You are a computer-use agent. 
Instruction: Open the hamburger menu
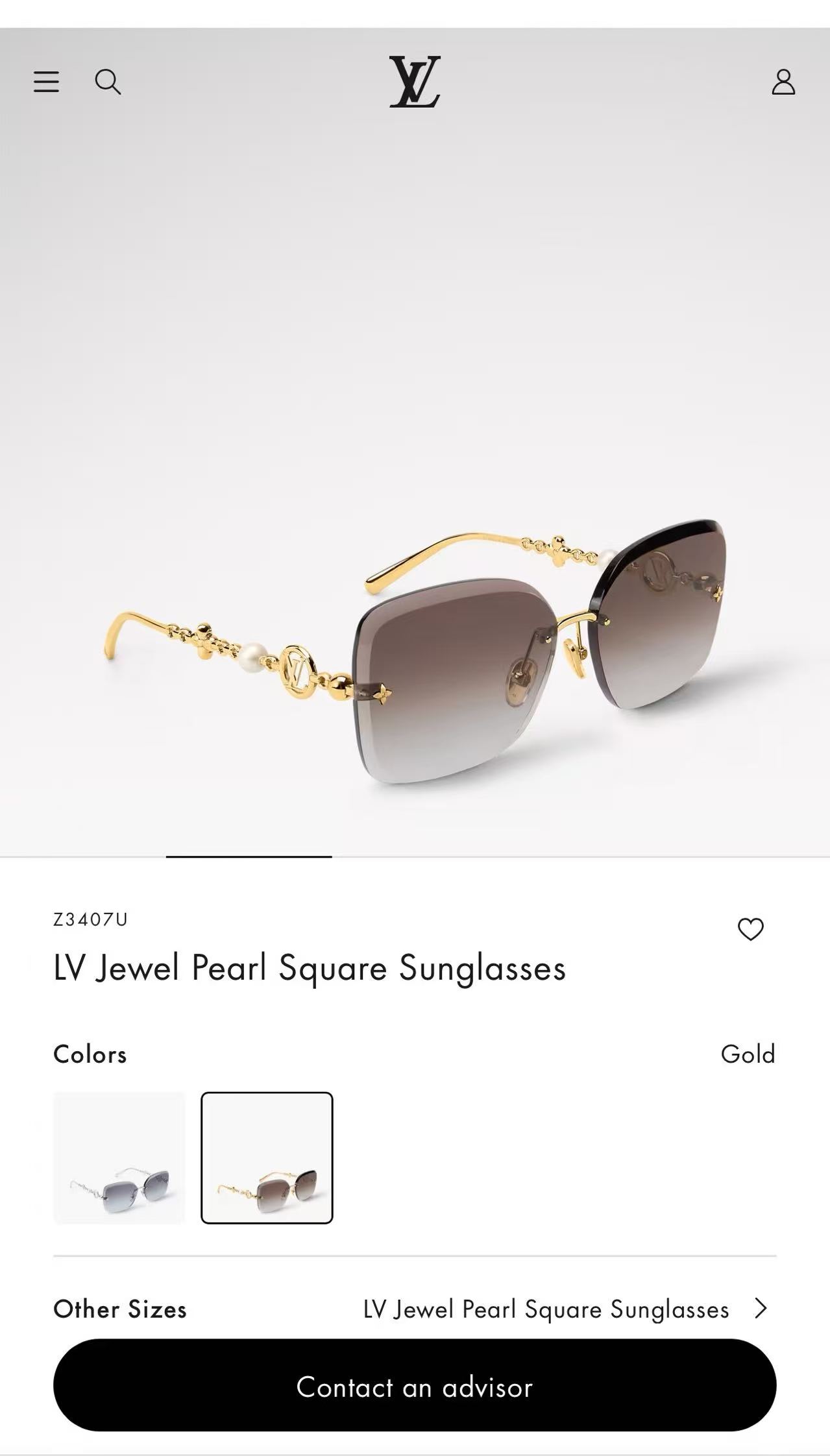(x=46, y=82)
